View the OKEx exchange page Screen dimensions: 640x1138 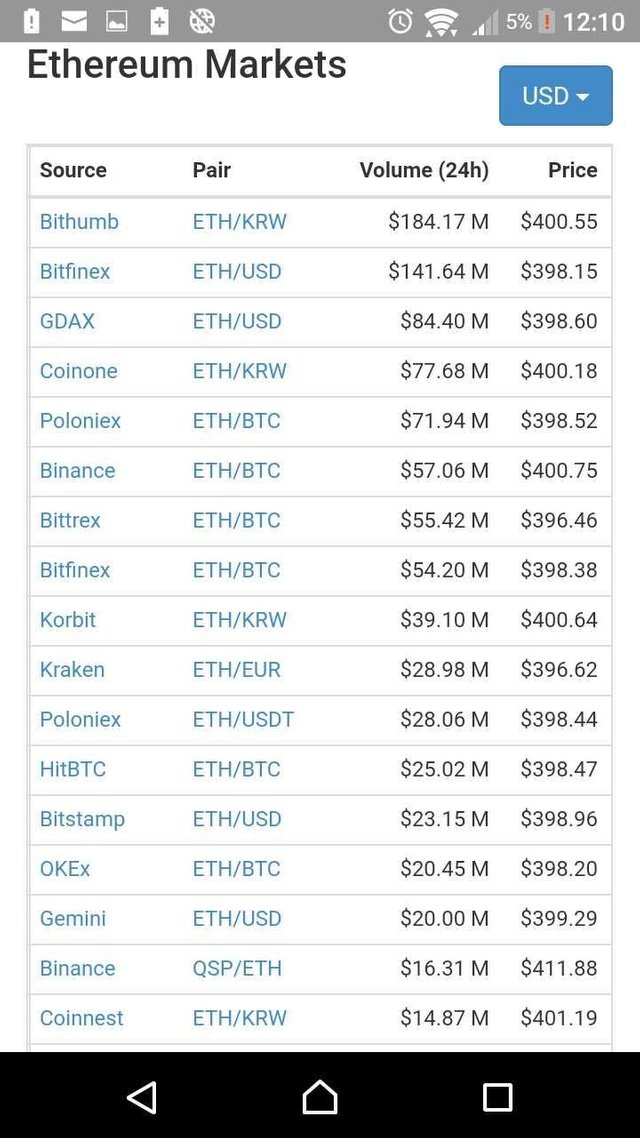point(65,869)
